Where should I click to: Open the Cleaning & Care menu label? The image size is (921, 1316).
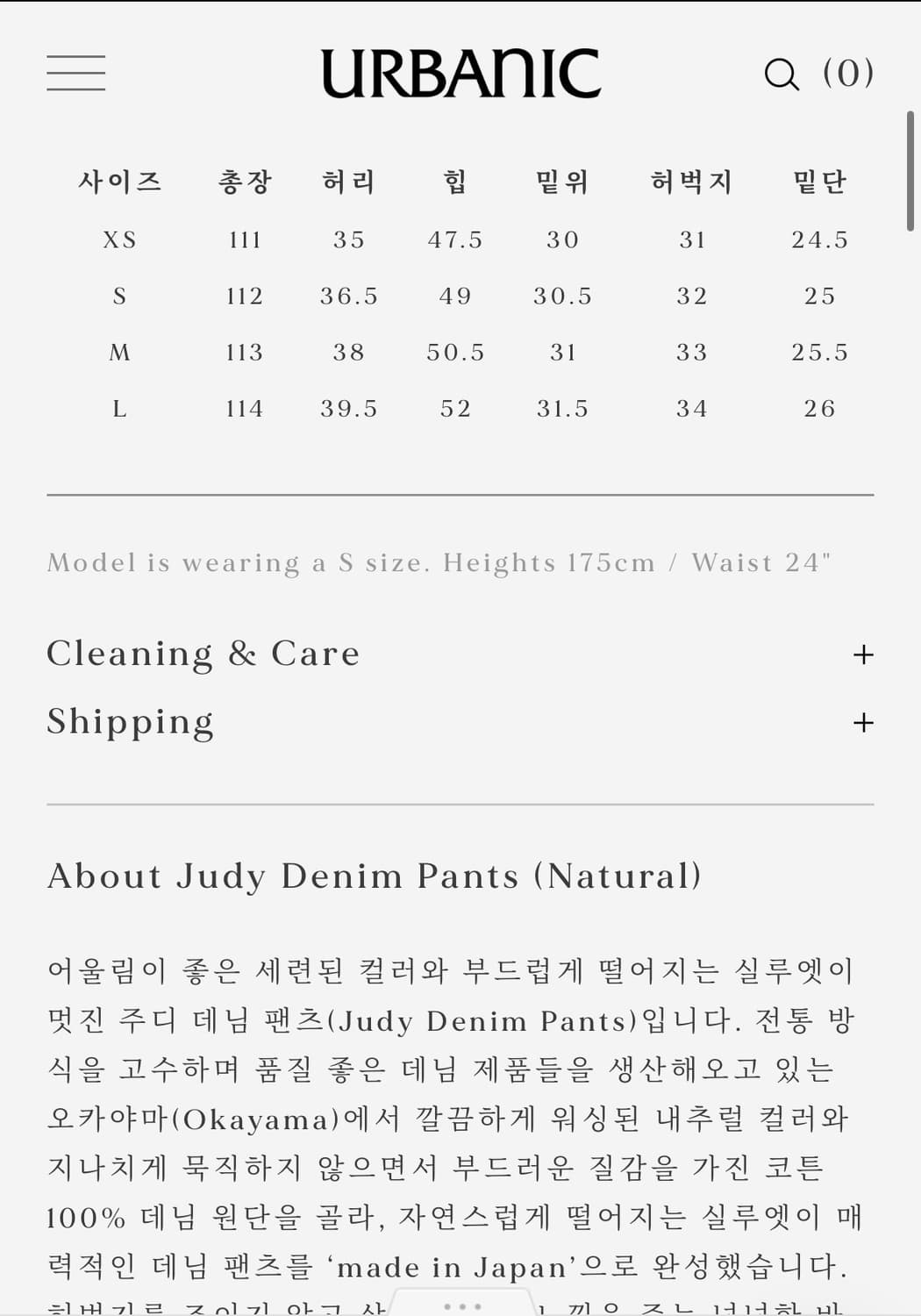(x=203, y=654)
